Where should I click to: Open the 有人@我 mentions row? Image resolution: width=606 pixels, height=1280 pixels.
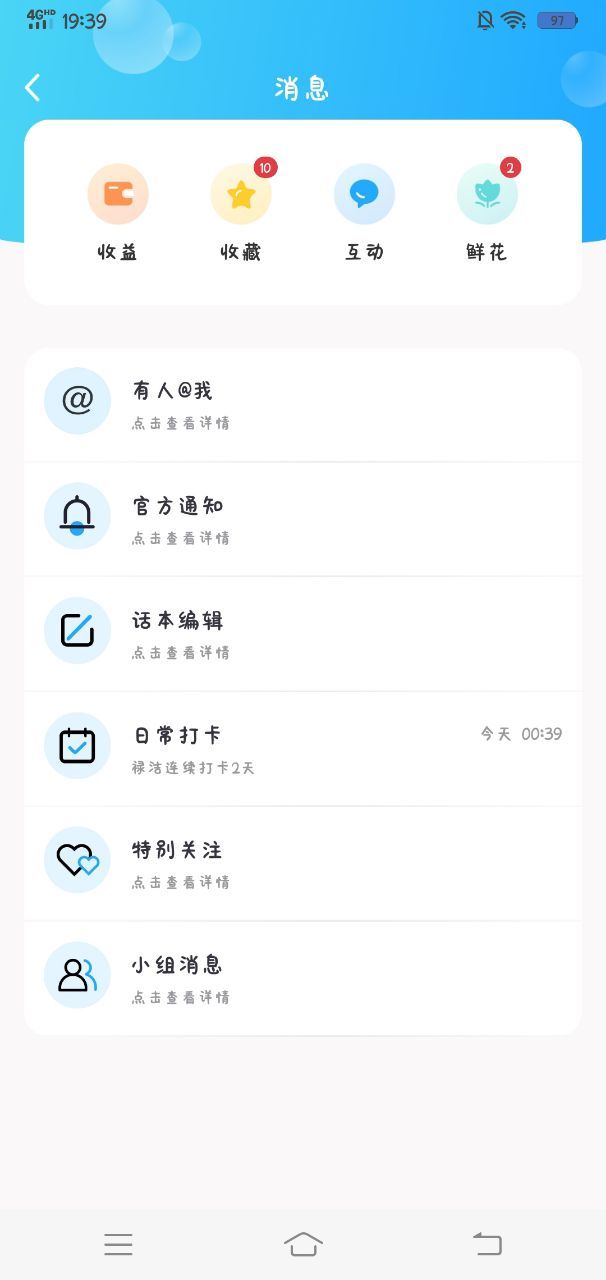[x=302, y=404]
